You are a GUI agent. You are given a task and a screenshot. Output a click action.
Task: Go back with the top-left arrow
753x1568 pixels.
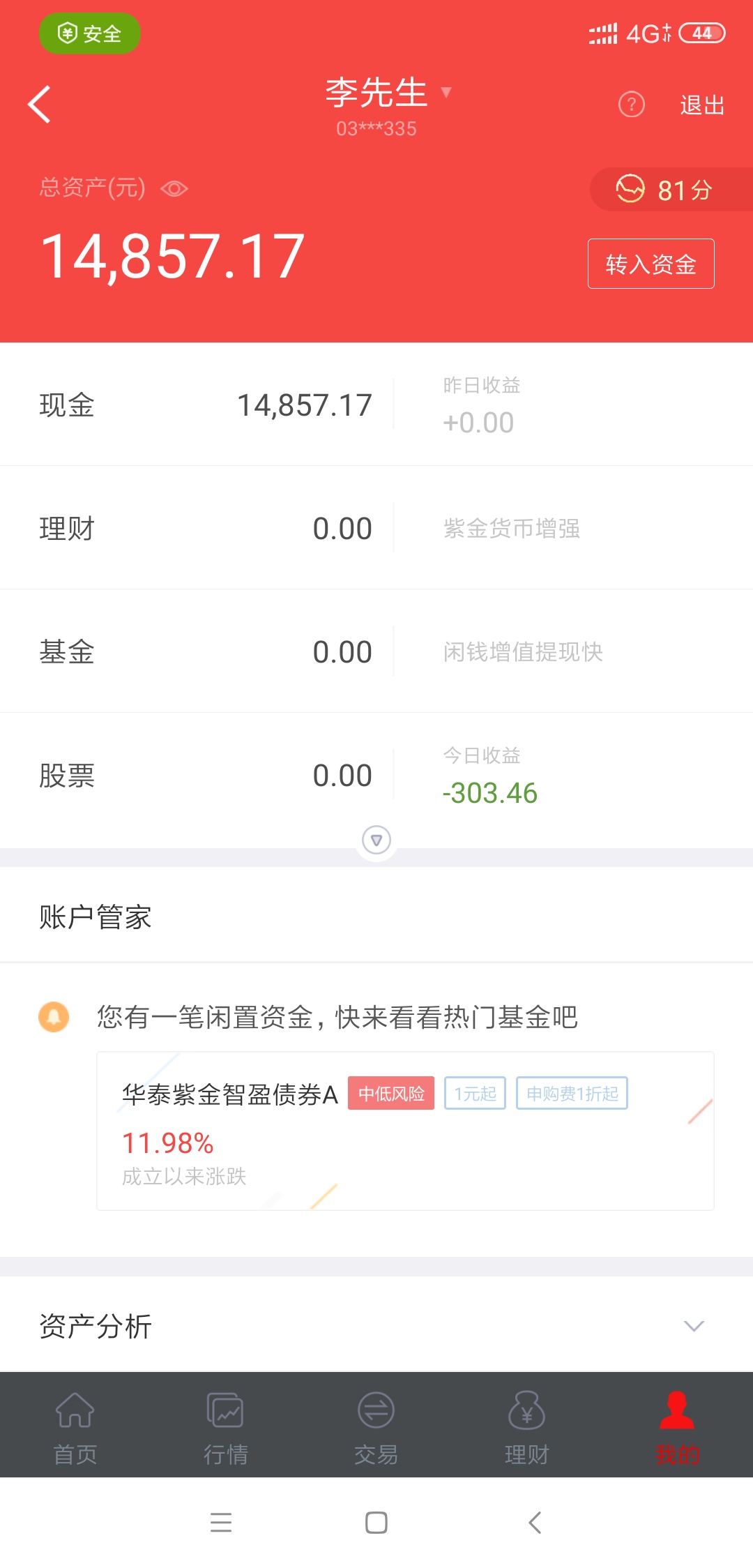(40, 105)
